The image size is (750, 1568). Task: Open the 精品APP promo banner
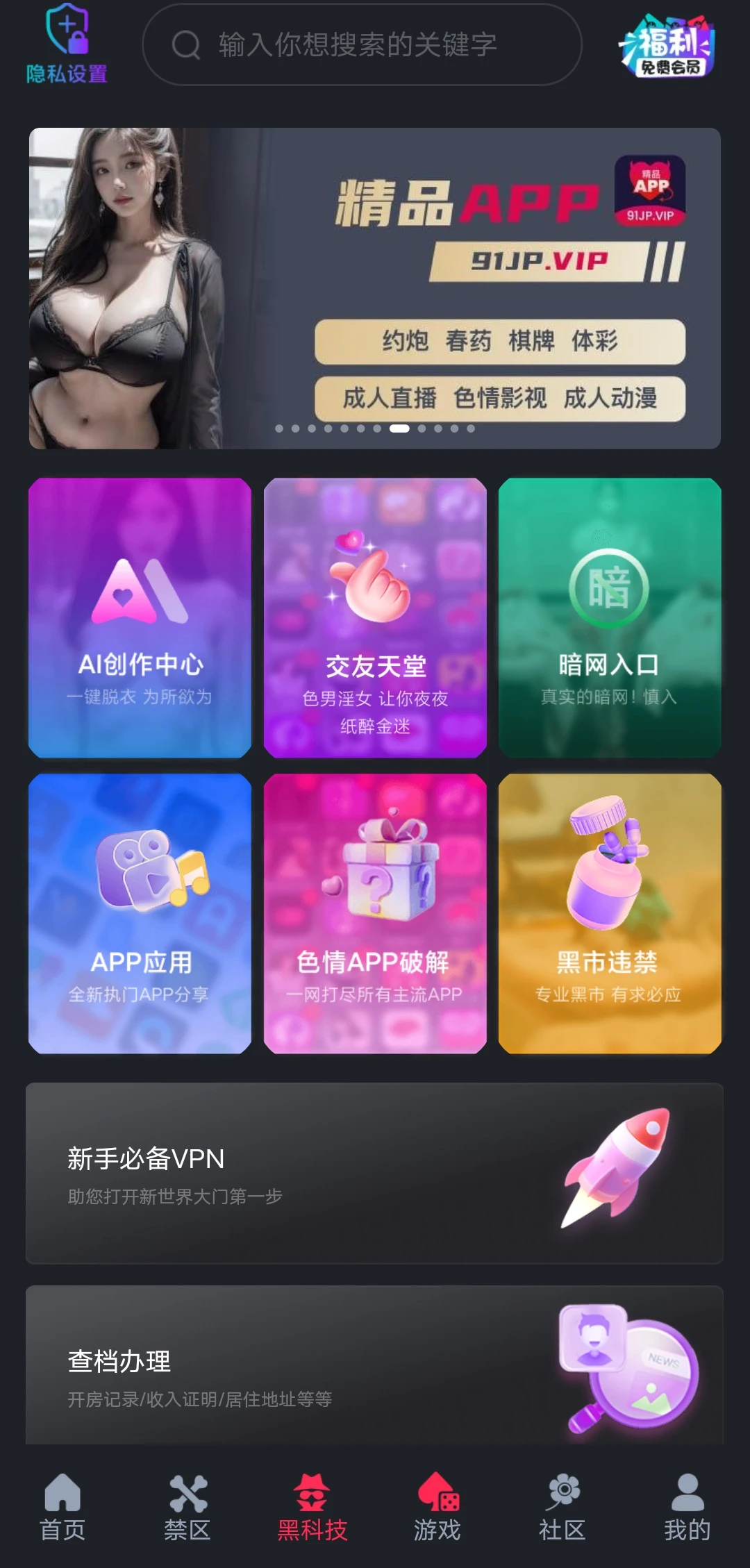pyautogui.click(x=375, y=287)
